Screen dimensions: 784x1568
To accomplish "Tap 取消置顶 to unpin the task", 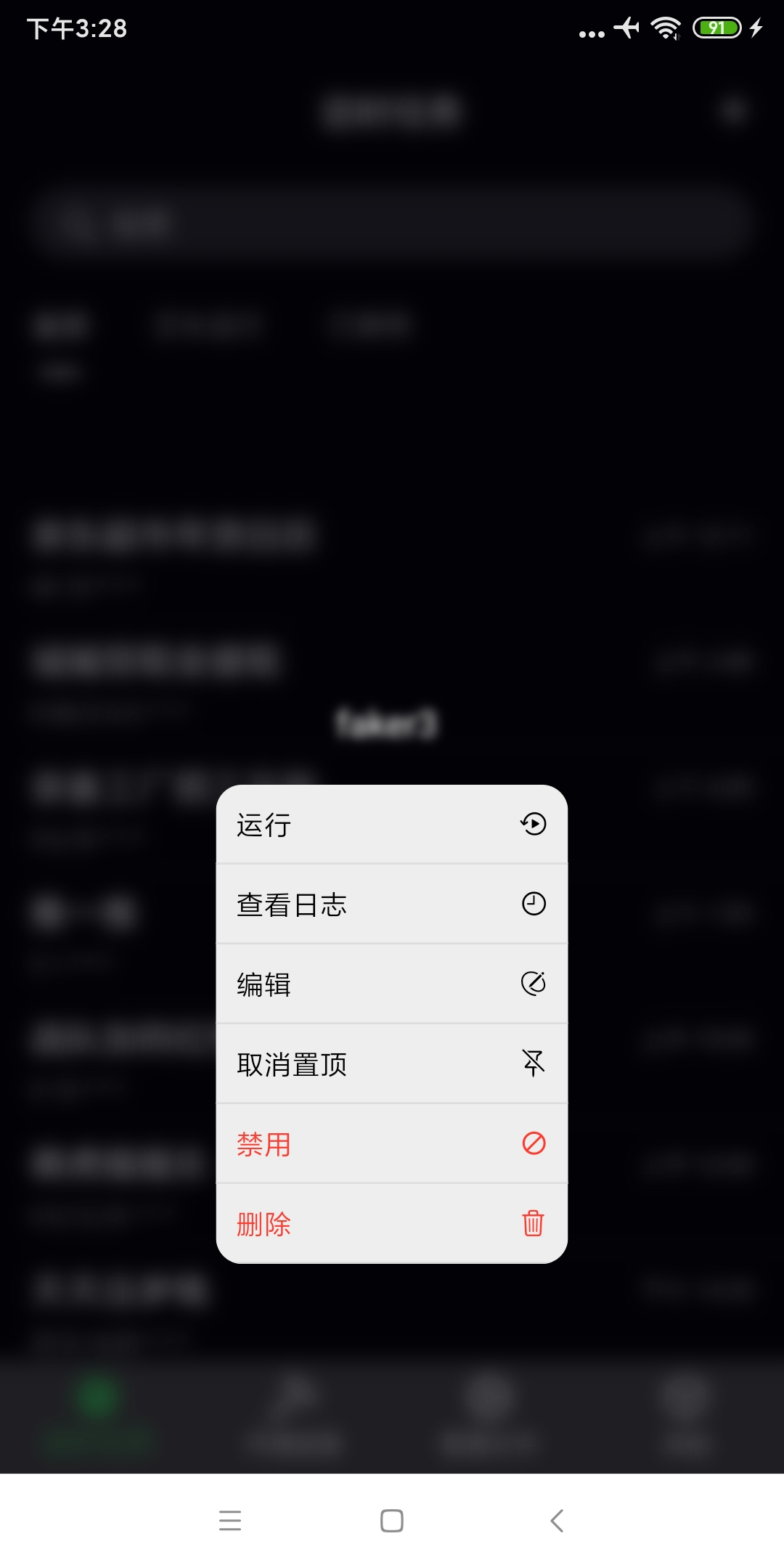I will [x=391, y=1064].
